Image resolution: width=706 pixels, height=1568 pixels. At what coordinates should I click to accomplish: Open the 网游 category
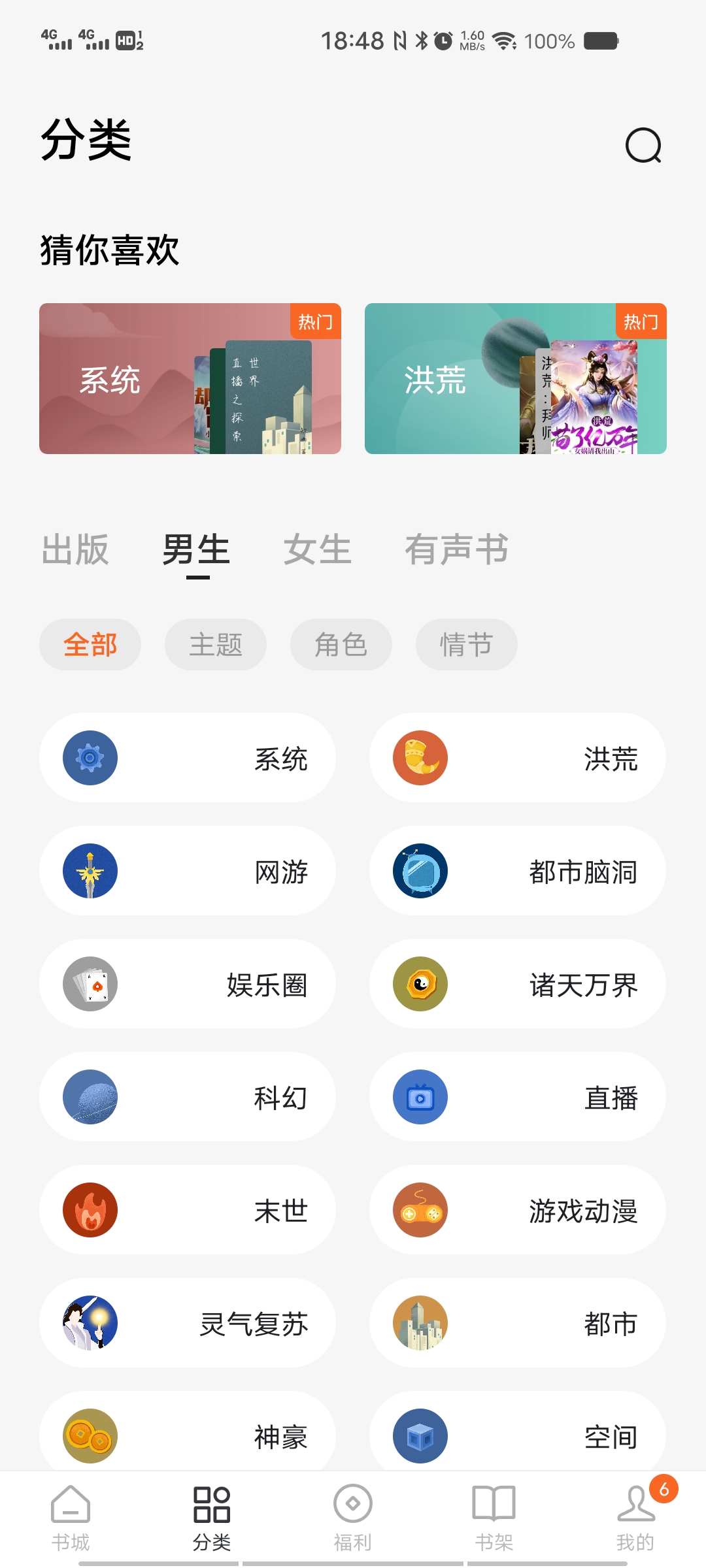pyautogui.click(x=188, y=871)
